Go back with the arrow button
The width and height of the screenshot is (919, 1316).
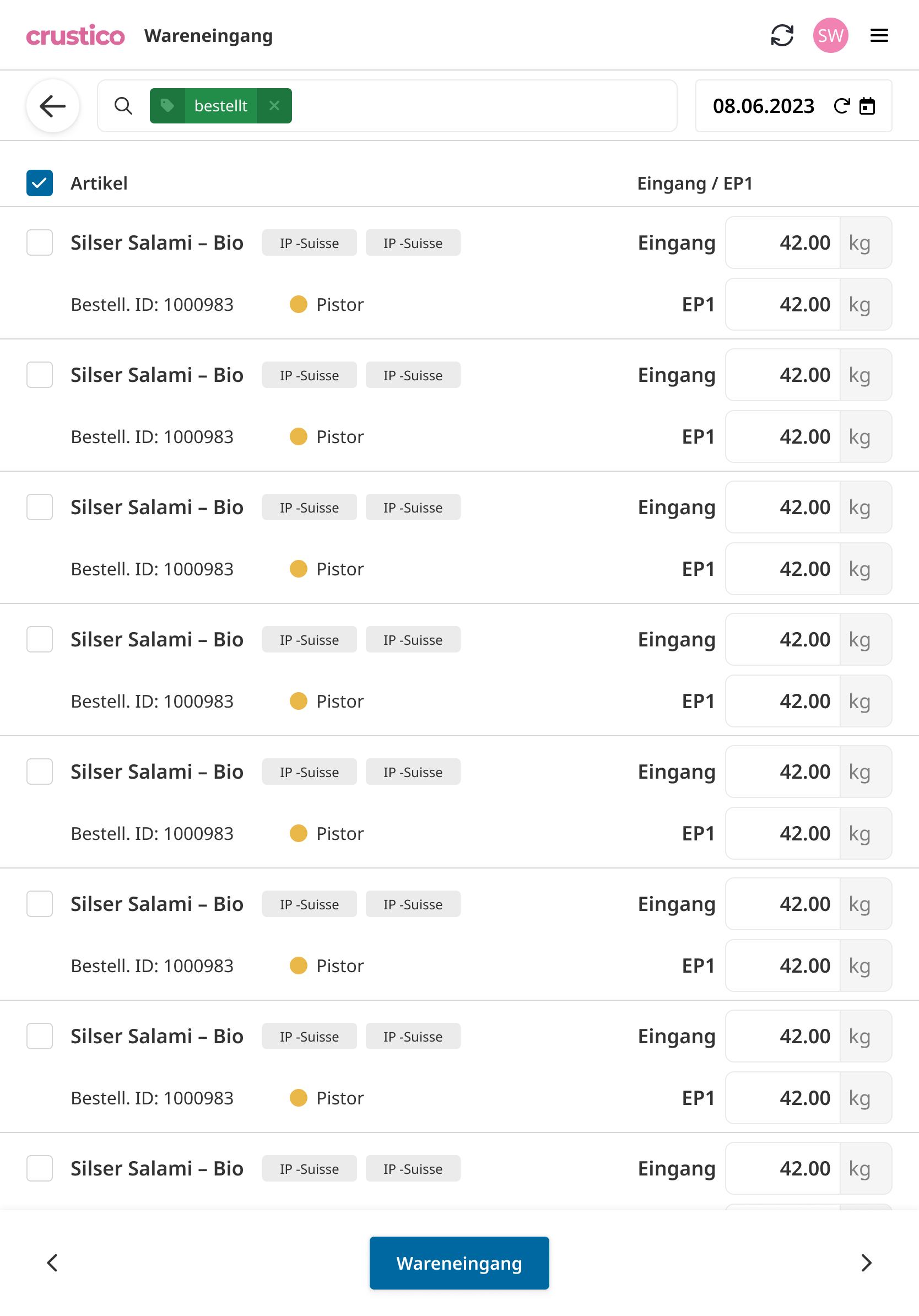click(53, 106)
